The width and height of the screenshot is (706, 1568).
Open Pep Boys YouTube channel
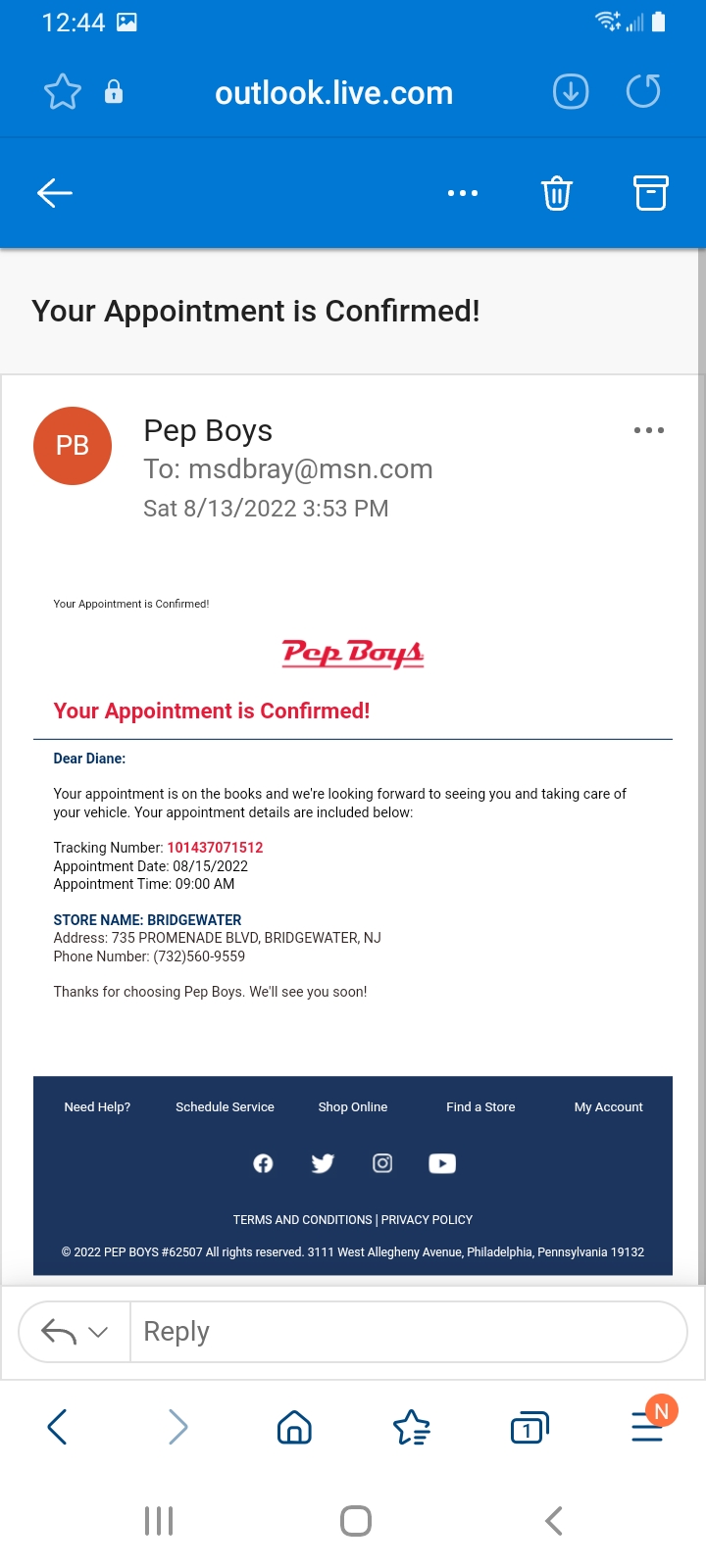point(442,1163)
